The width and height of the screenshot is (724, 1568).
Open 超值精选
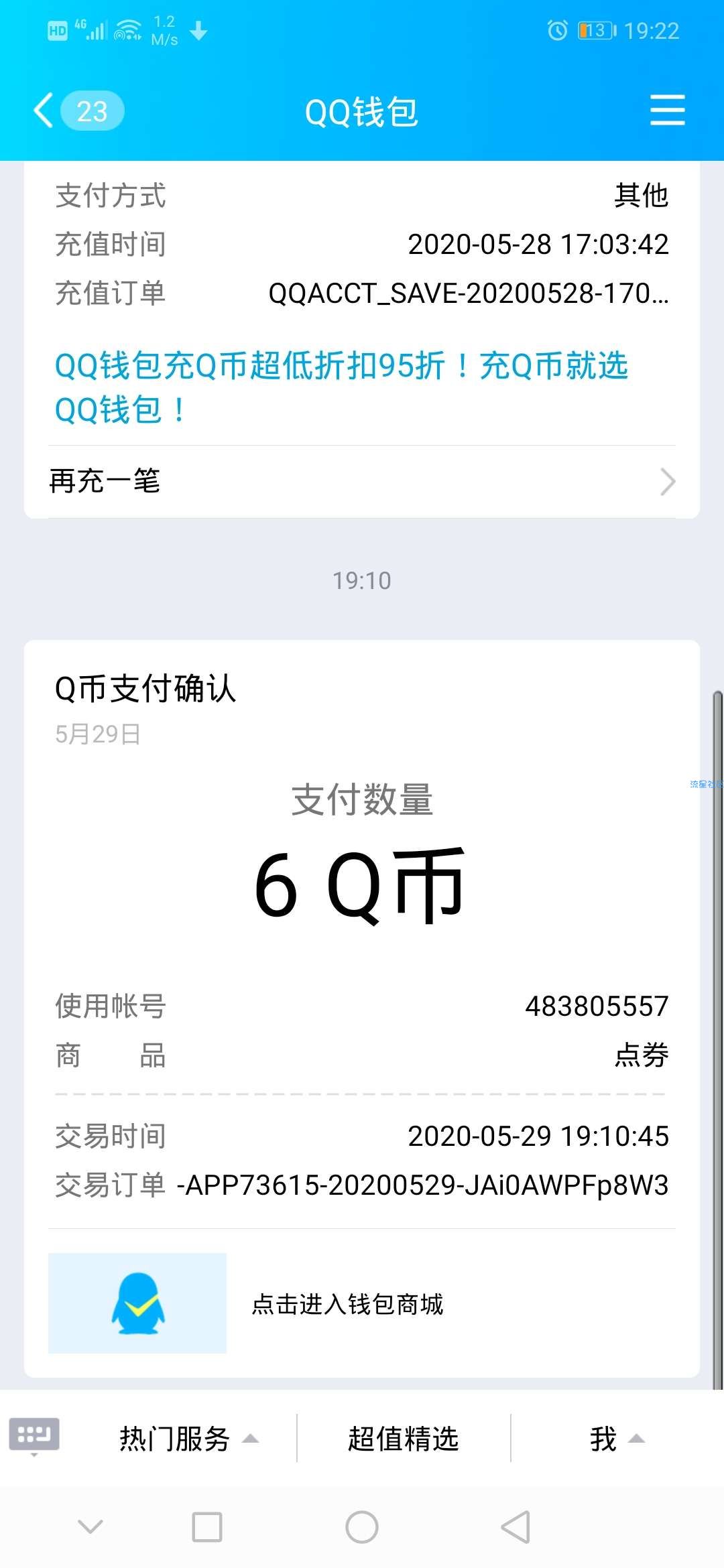click(x=403, y=1439)
